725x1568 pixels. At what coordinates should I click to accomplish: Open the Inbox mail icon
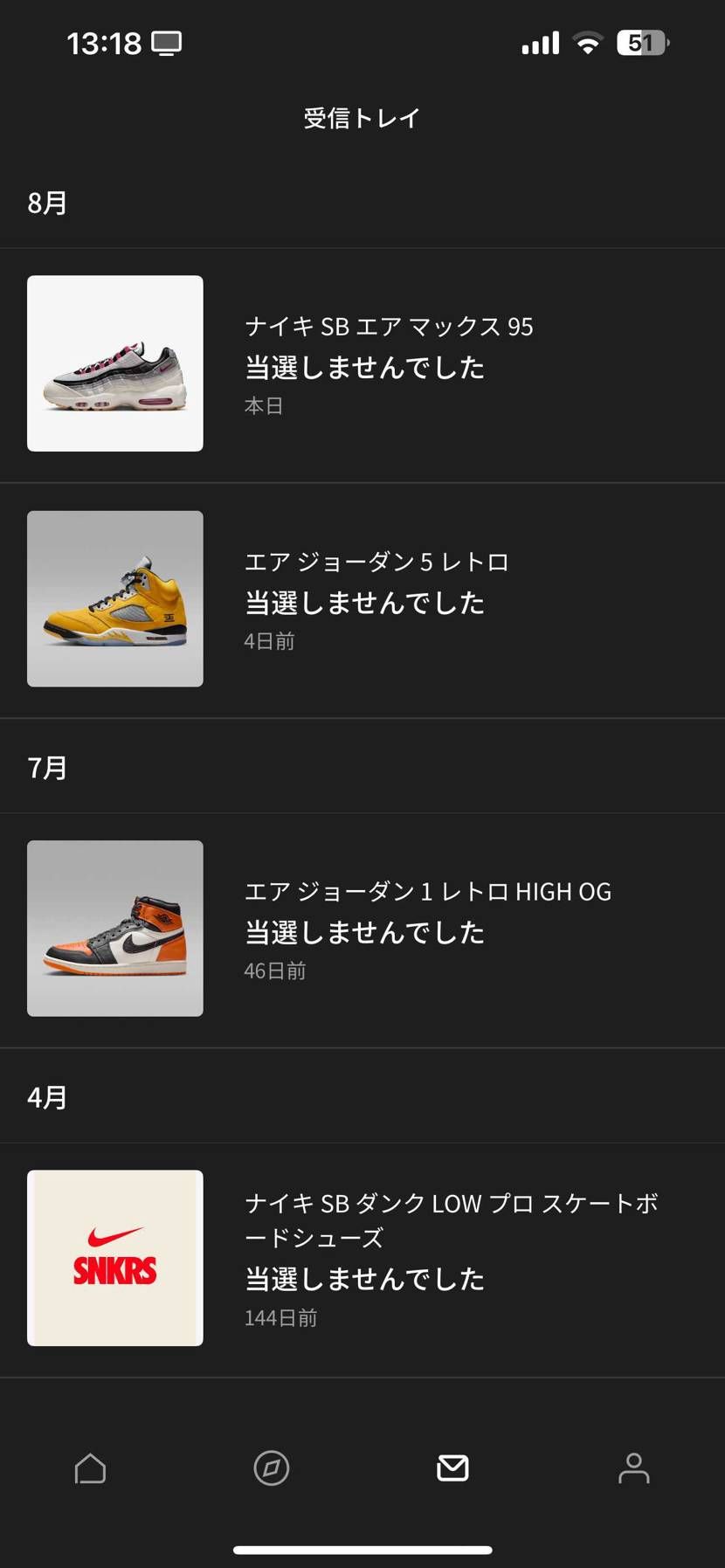452,1468
